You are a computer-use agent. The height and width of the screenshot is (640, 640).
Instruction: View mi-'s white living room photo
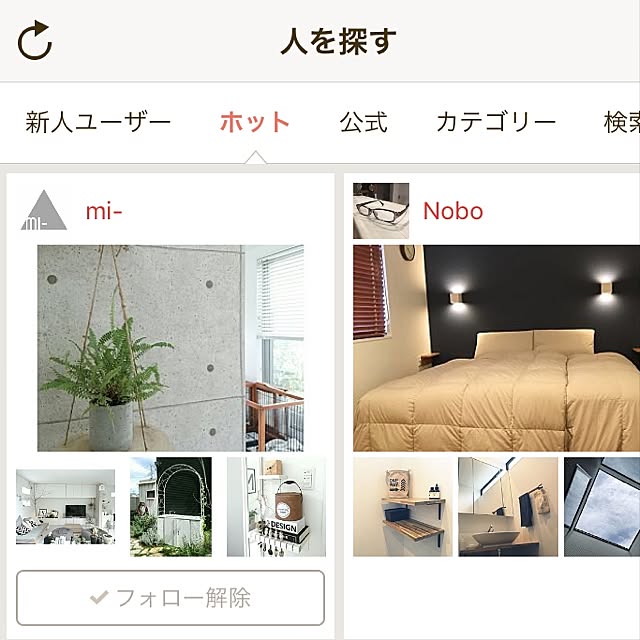click(65, 507)
